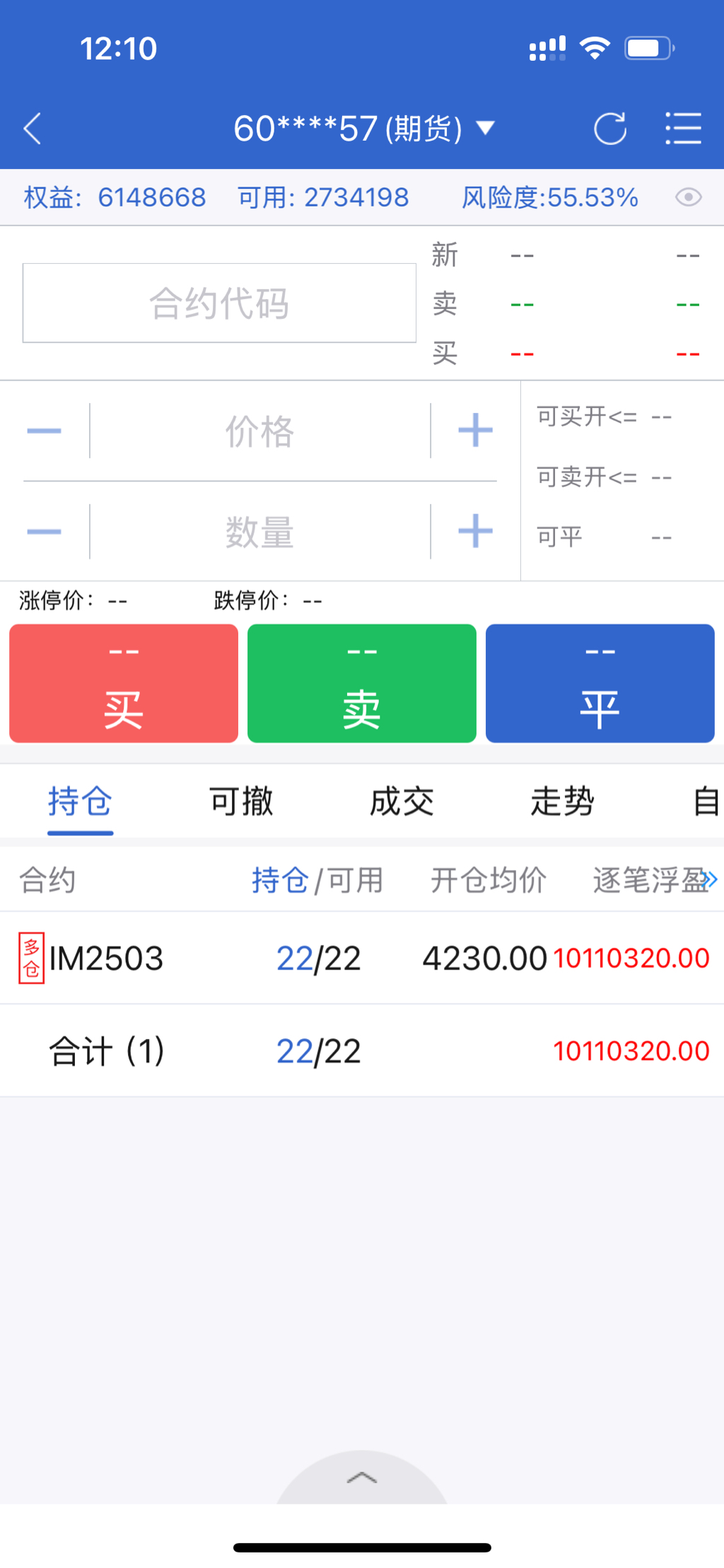This screenshot has height=1568, width=724.
Task: Focus the 价格 price field
Action: [x=259, y=431]
